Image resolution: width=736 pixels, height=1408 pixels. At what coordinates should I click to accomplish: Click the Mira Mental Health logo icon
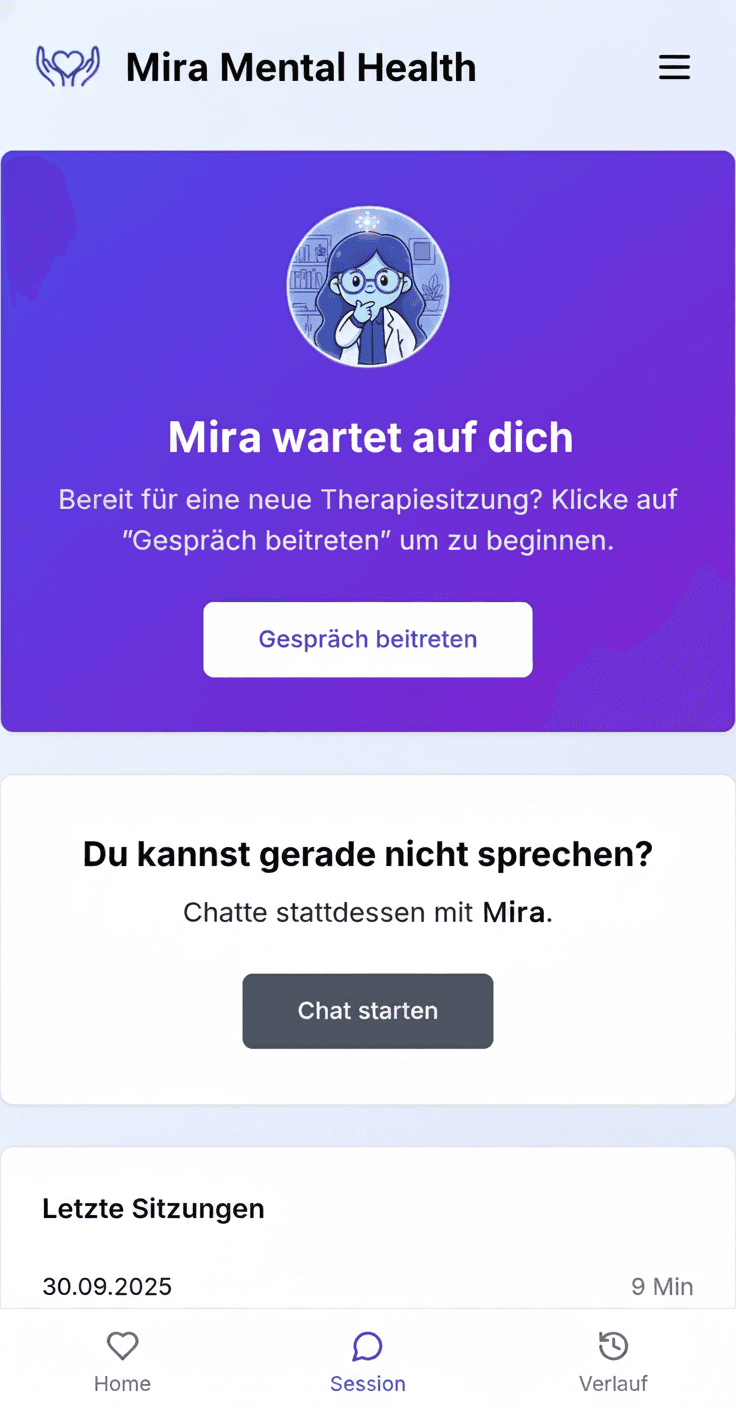[66, 66]
